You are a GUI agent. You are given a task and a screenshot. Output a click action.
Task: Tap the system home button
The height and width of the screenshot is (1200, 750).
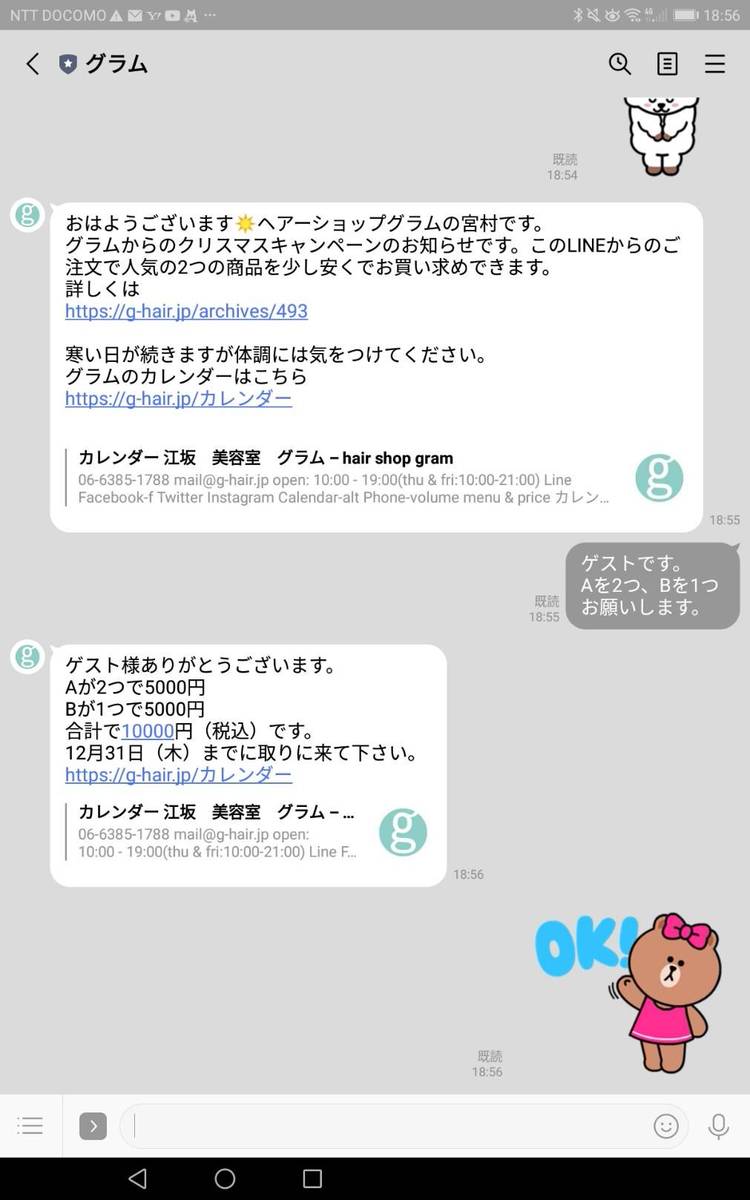click(225, 1179)
